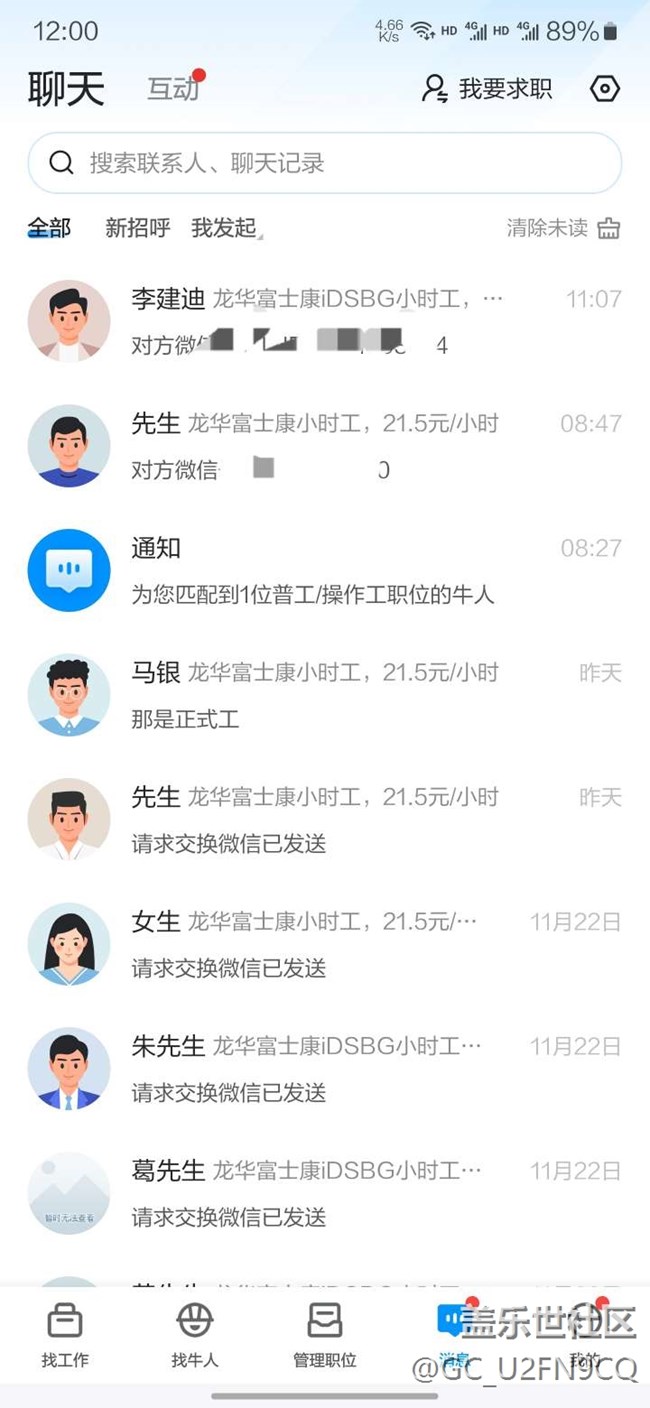The image size is (650, 1408).
Task: Tap the search contacts and chat records box
Action: click(325, 163)
